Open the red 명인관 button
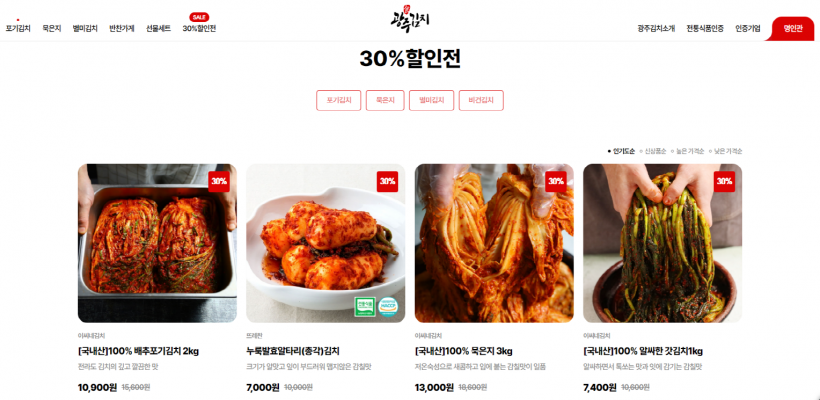This screenshot has height=400, width=820. (x=793, y=28)
